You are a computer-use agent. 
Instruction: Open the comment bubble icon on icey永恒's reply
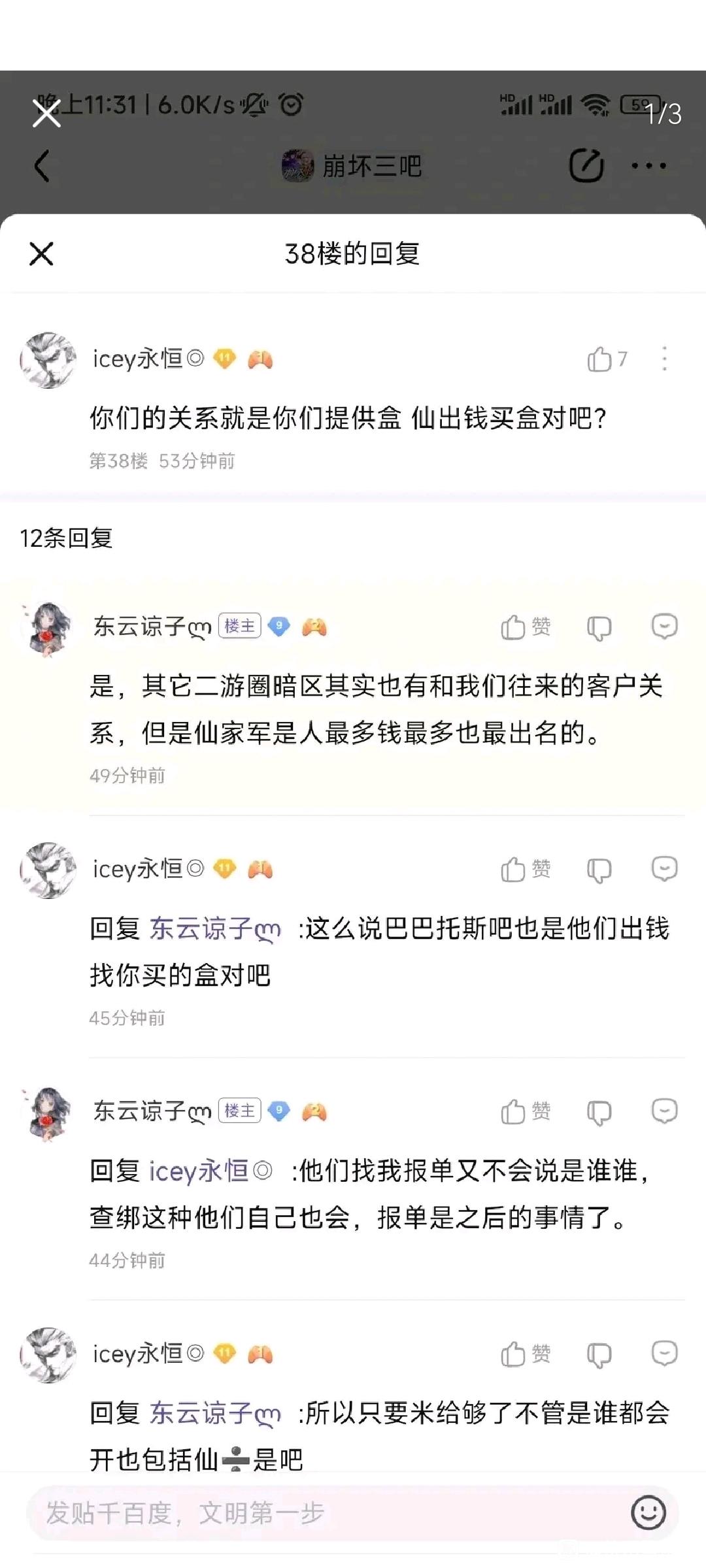(665, 870)
